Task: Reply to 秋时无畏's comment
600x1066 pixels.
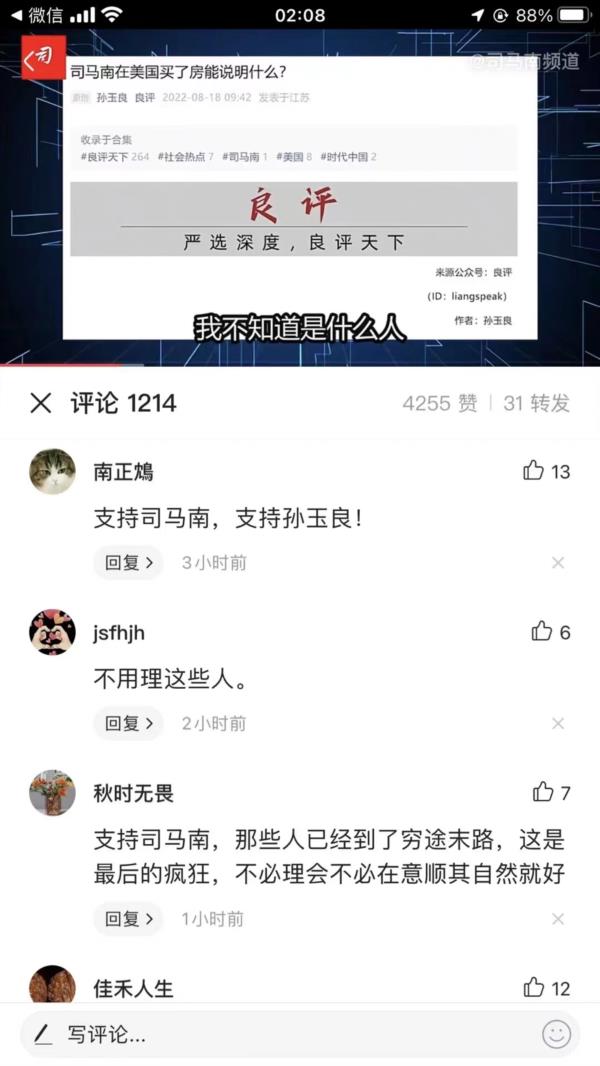Action: pos(128,919)
